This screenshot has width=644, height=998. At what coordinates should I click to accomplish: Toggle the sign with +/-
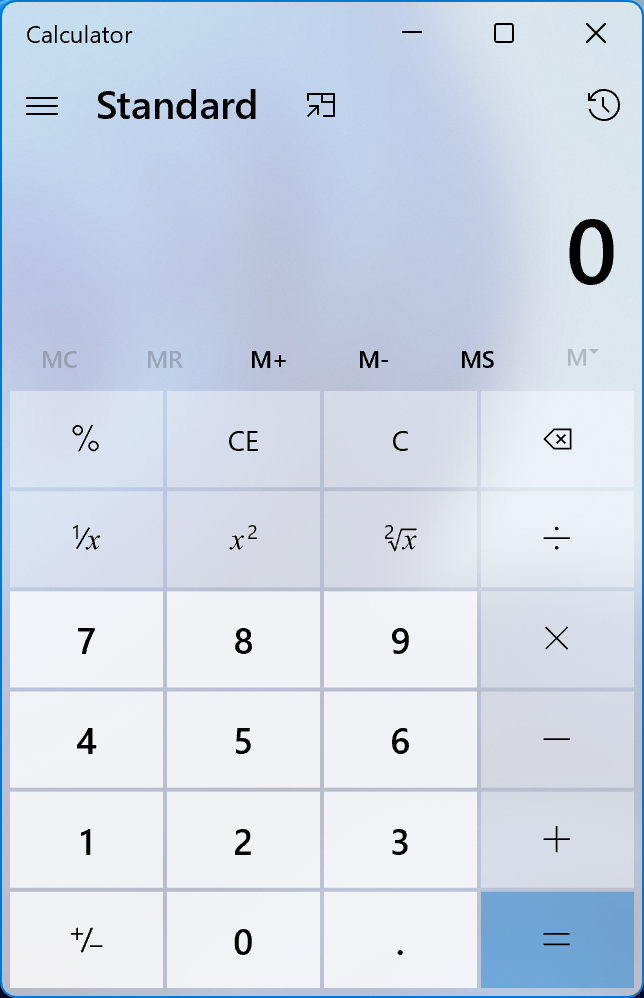[86, 940]
